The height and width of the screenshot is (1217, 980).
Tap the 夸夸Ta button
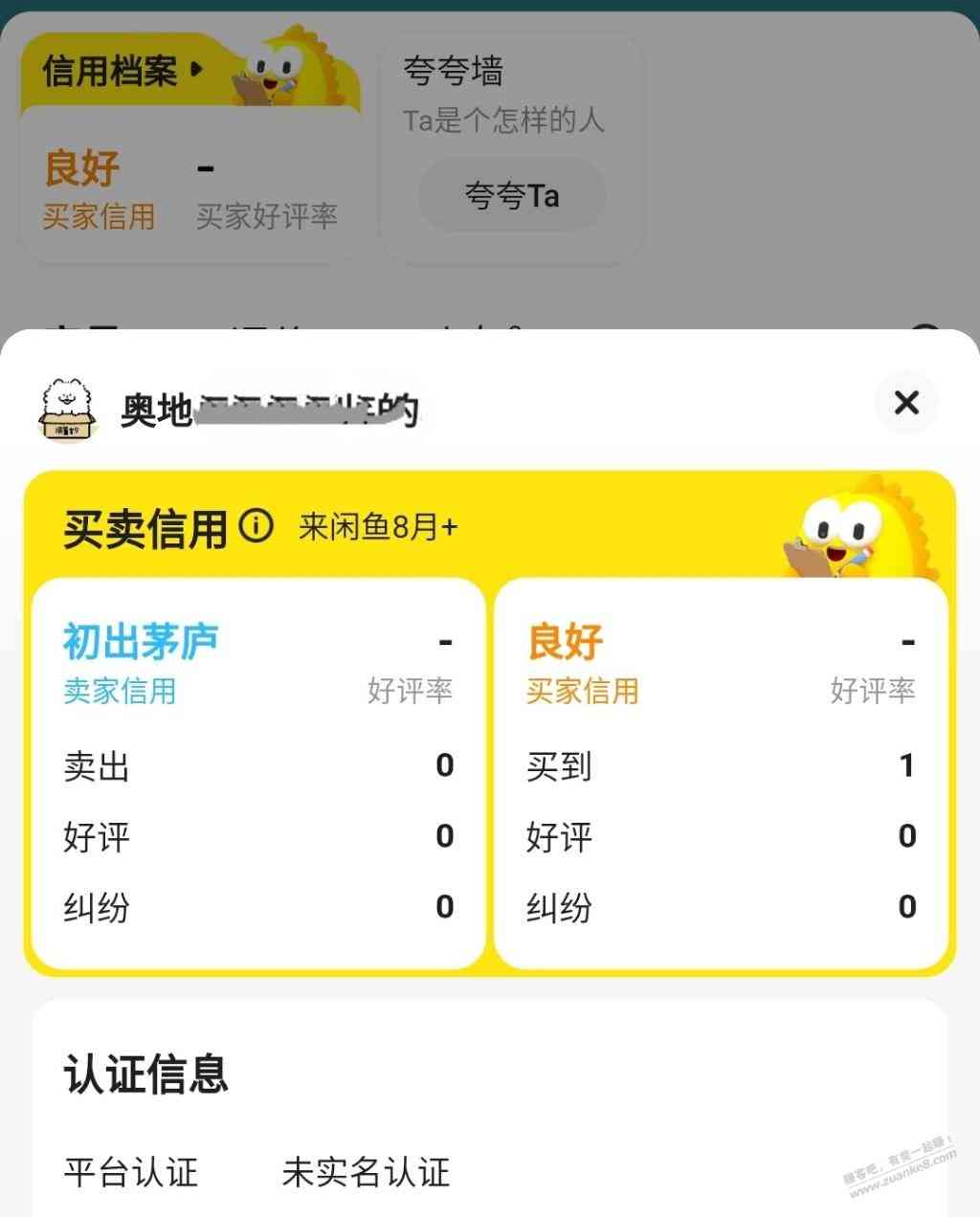(512, 196)
